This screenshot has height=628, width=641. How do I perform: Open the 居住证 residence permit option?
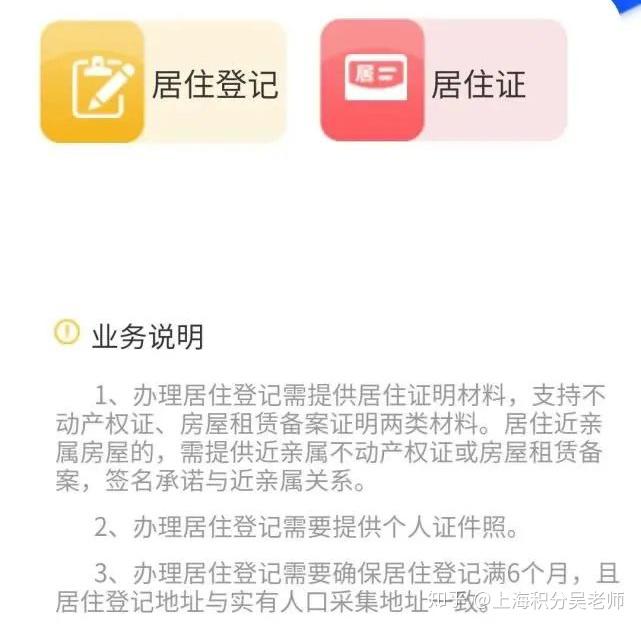pyautogui.click(x=443, y=82)
